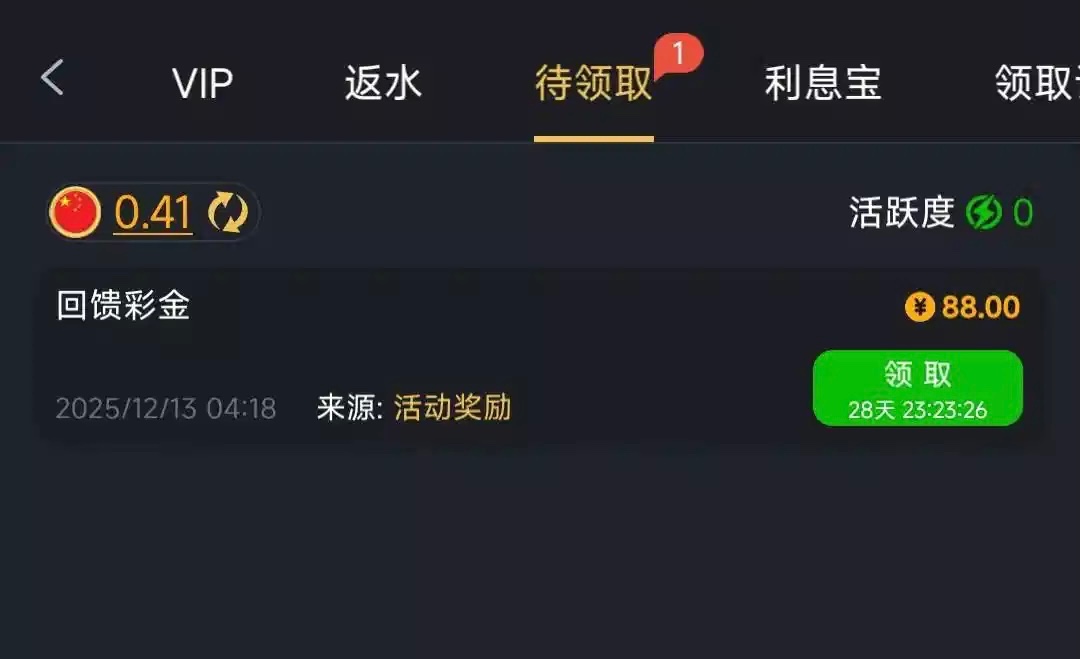Go back using the arrow icon
The height and width of the screenshot is (659, 1080).
tap(52, 78)
